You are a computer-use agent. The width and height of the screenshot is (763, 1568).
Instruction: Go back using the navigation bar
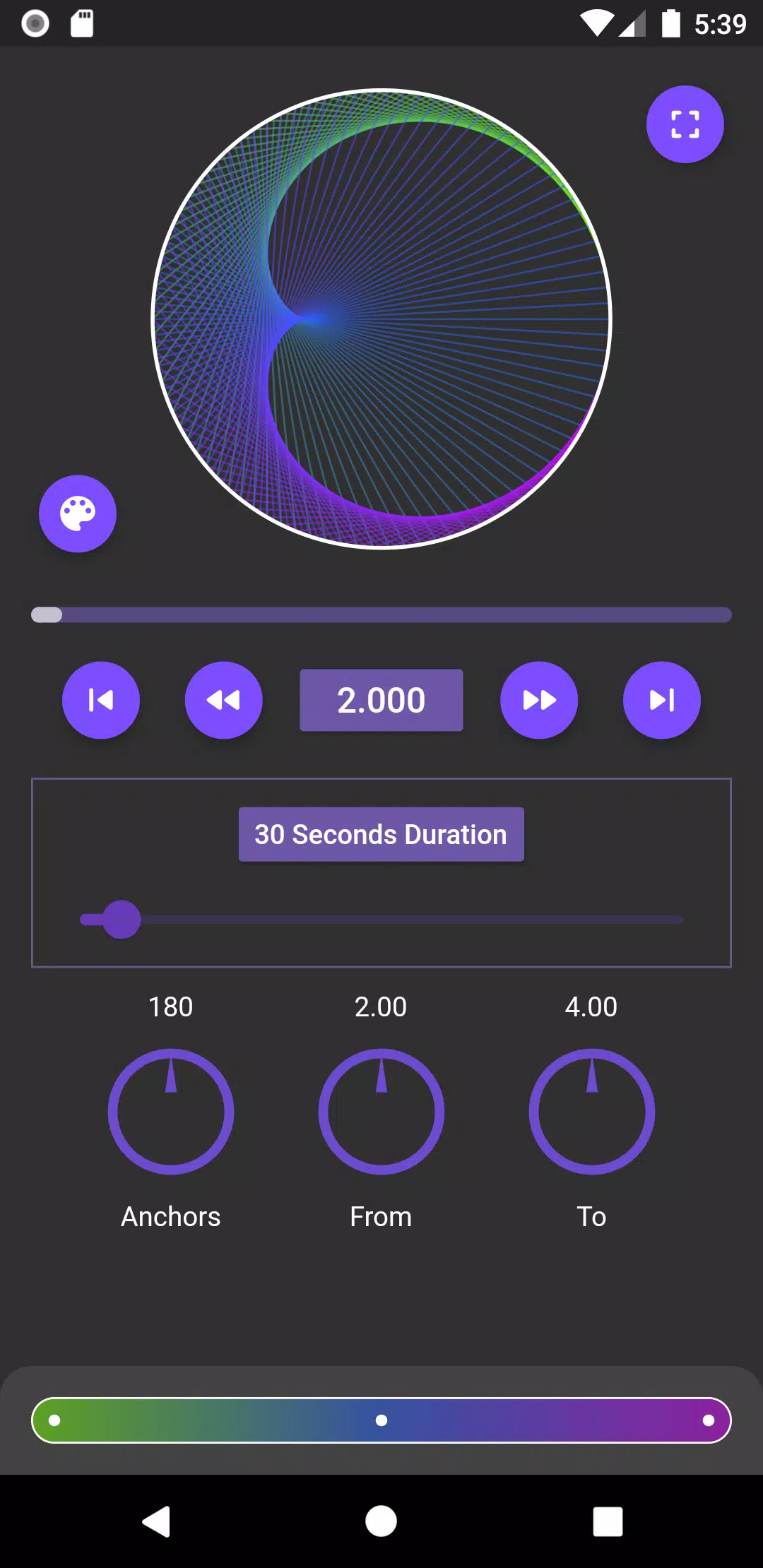click(x=156, y=1521)
